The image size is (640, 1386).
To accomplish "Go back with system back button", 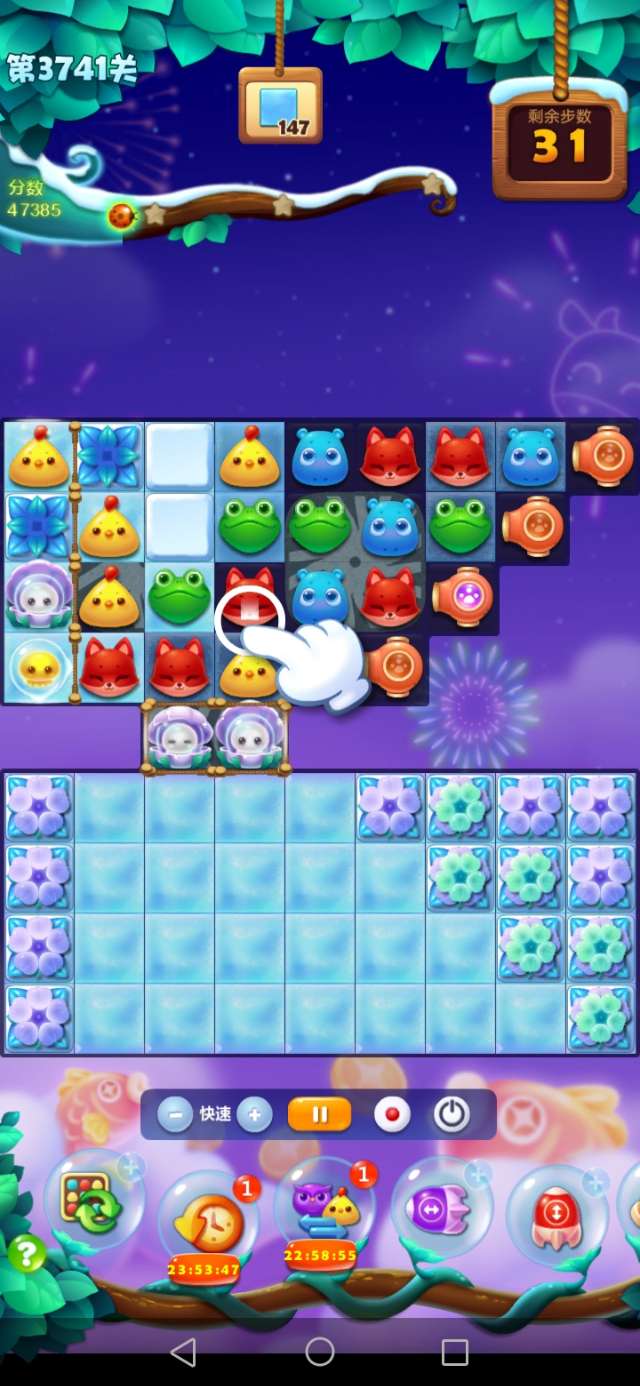I will tap(183, 1352).
